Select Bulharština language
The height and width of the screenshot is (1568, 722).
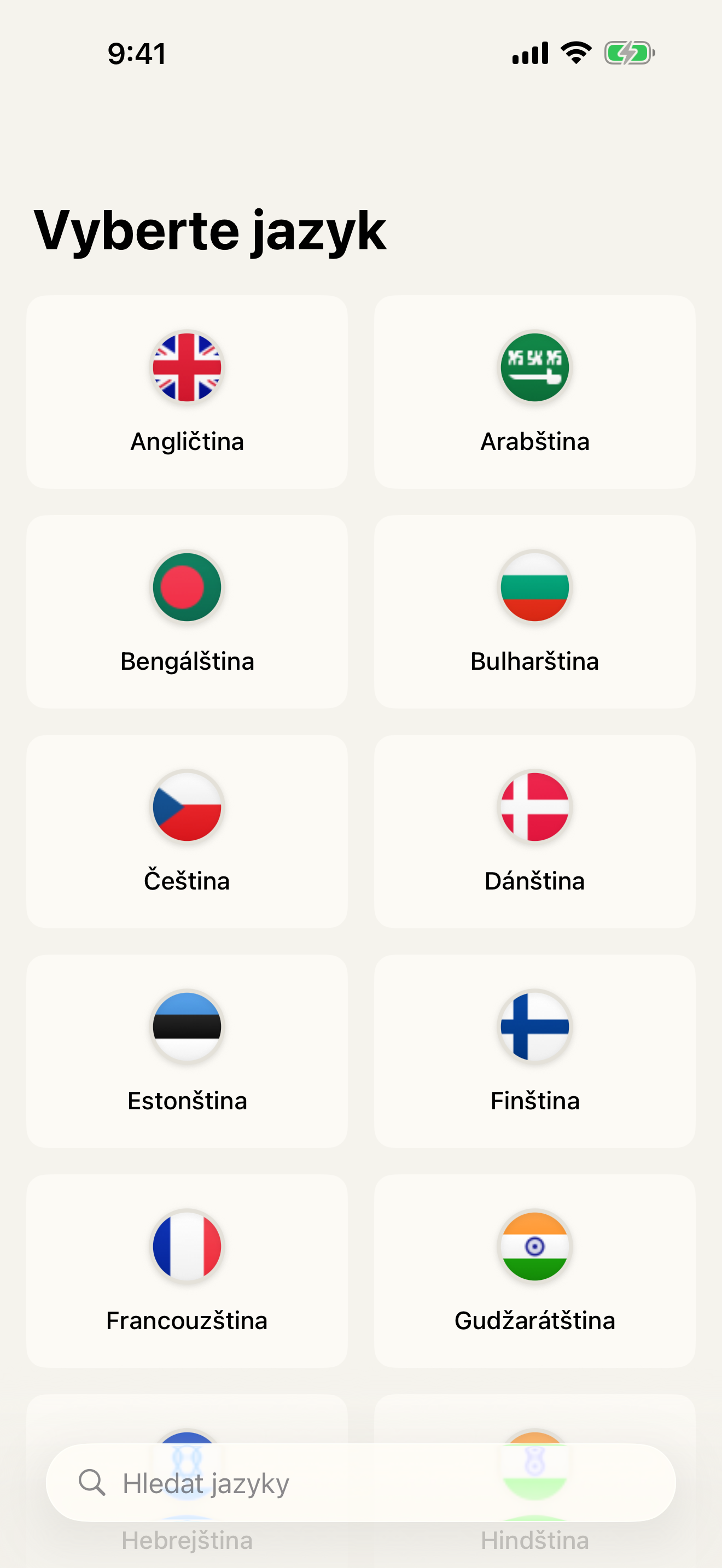(534, 612)
